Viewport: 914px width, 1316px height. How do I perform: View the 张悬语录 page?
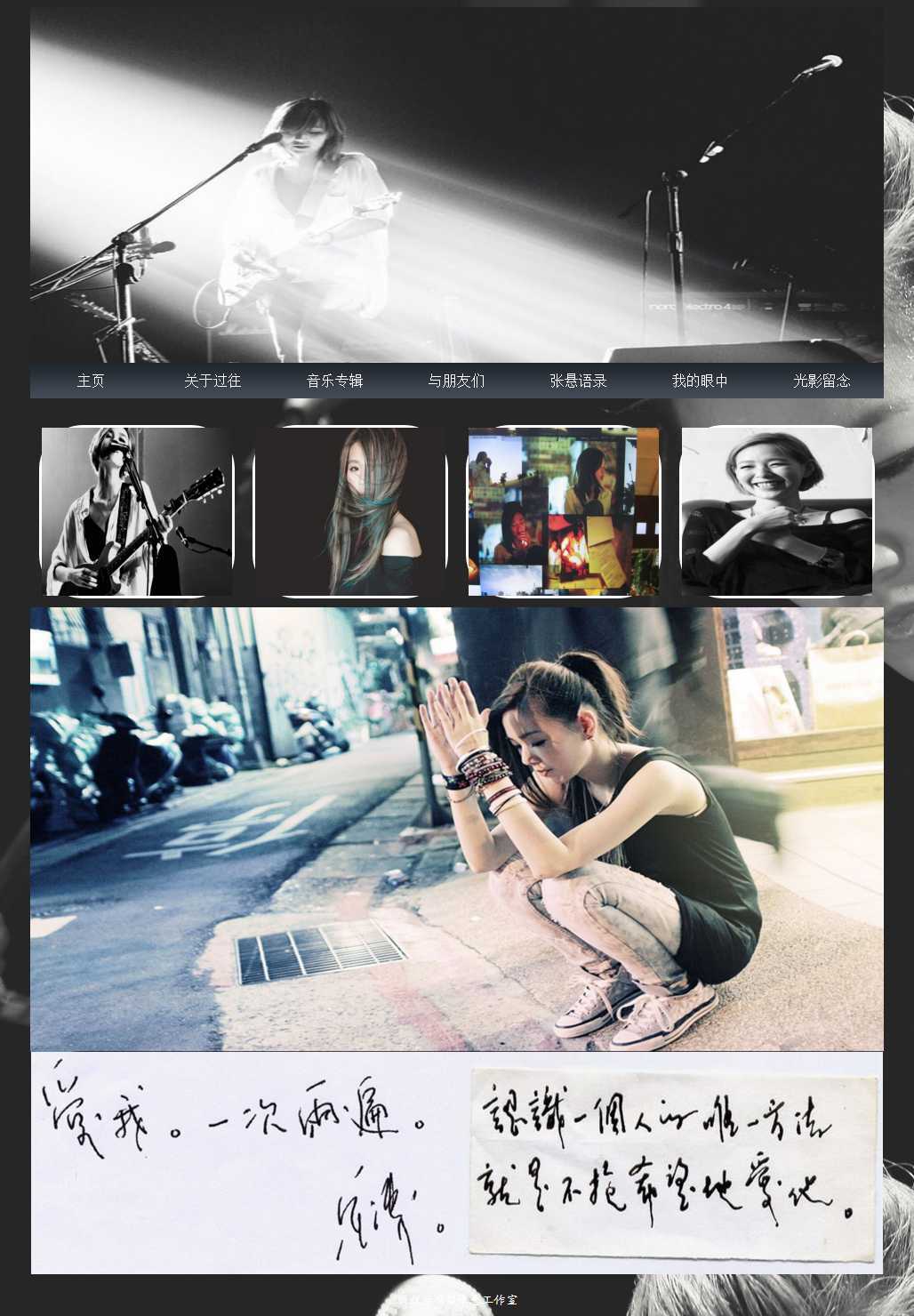(x=578, y=381)
